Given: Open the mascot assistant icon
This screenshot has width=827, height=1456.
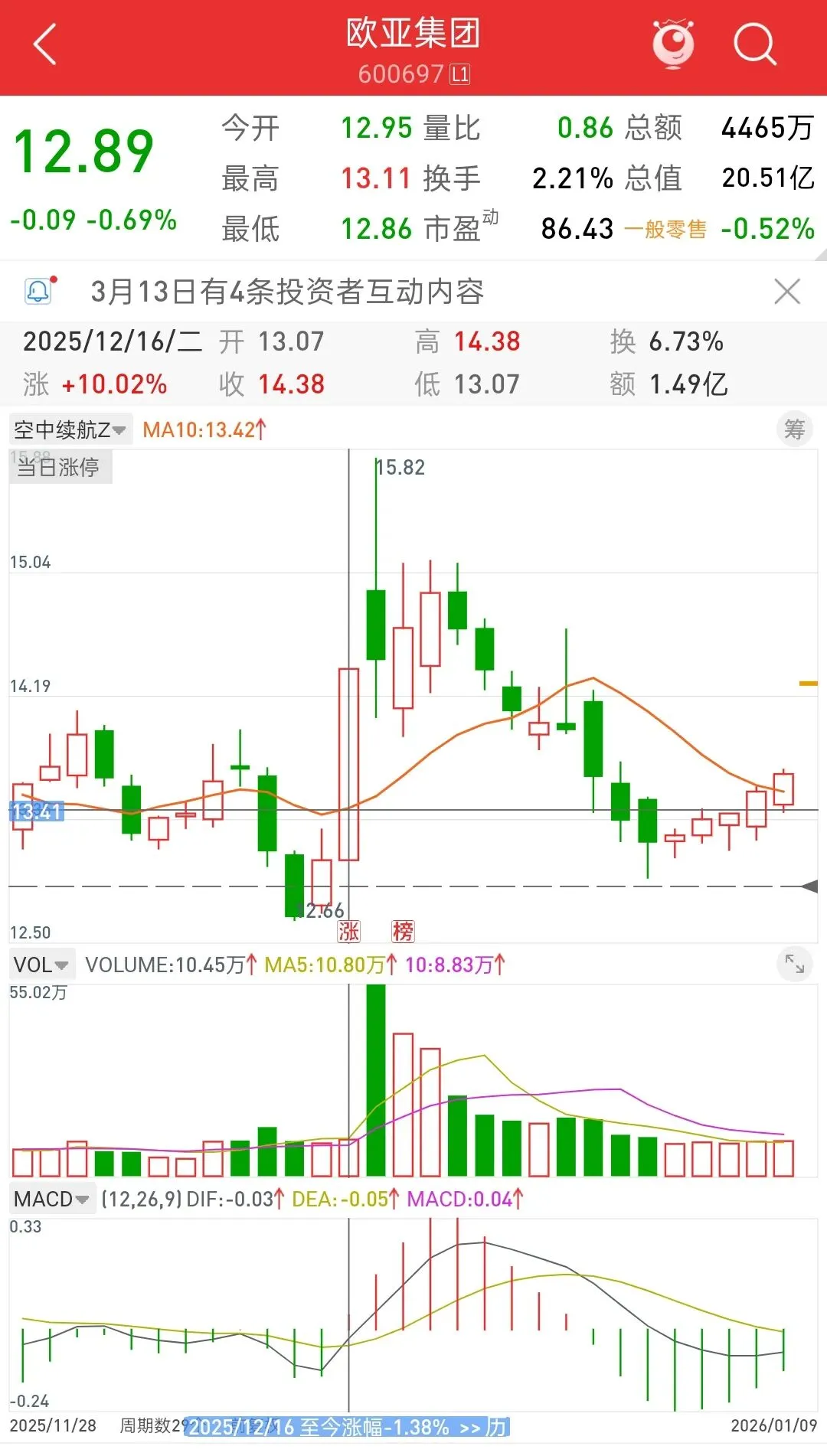Looking at the screenshot, I should point(673,44).
